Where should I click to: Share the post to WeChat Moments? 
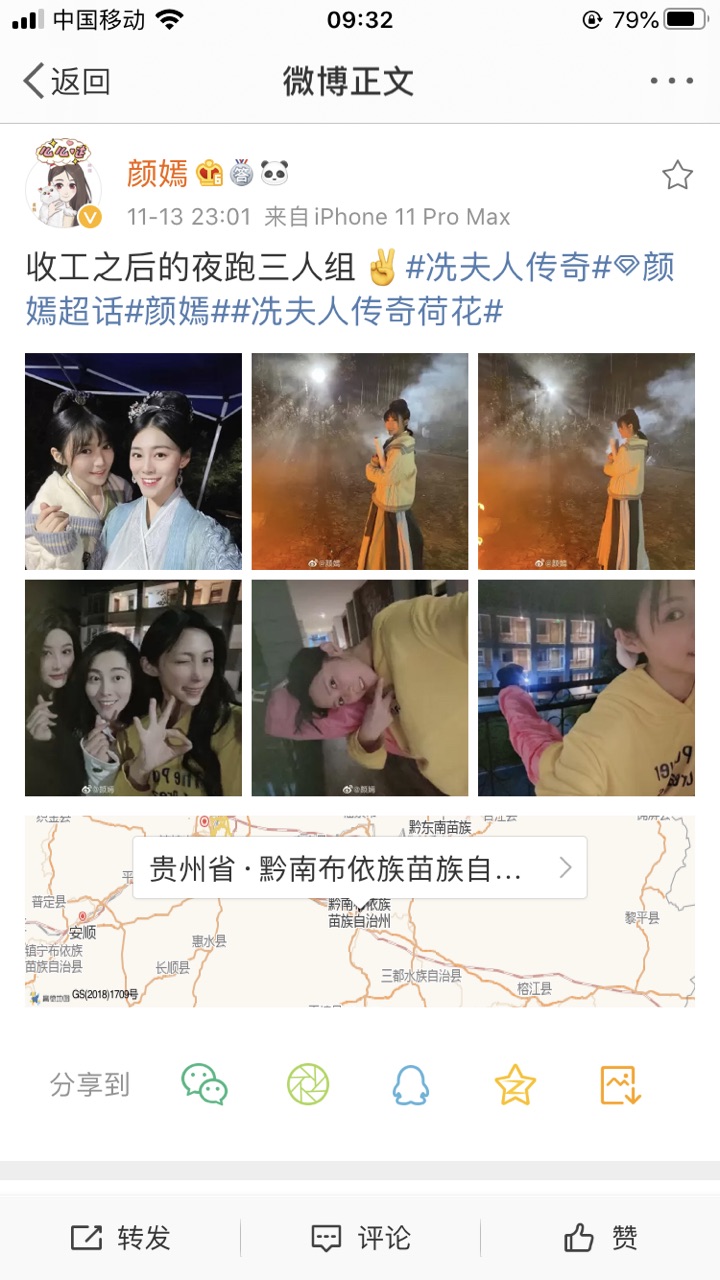tap(308, 1085)
